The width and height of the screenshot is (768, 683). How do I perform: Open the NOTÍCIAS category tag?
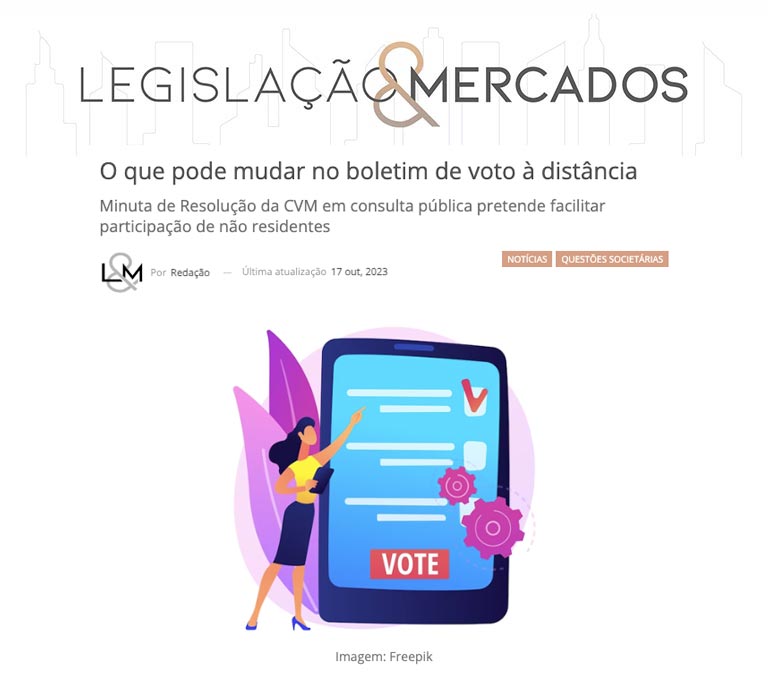pos(527,259)
